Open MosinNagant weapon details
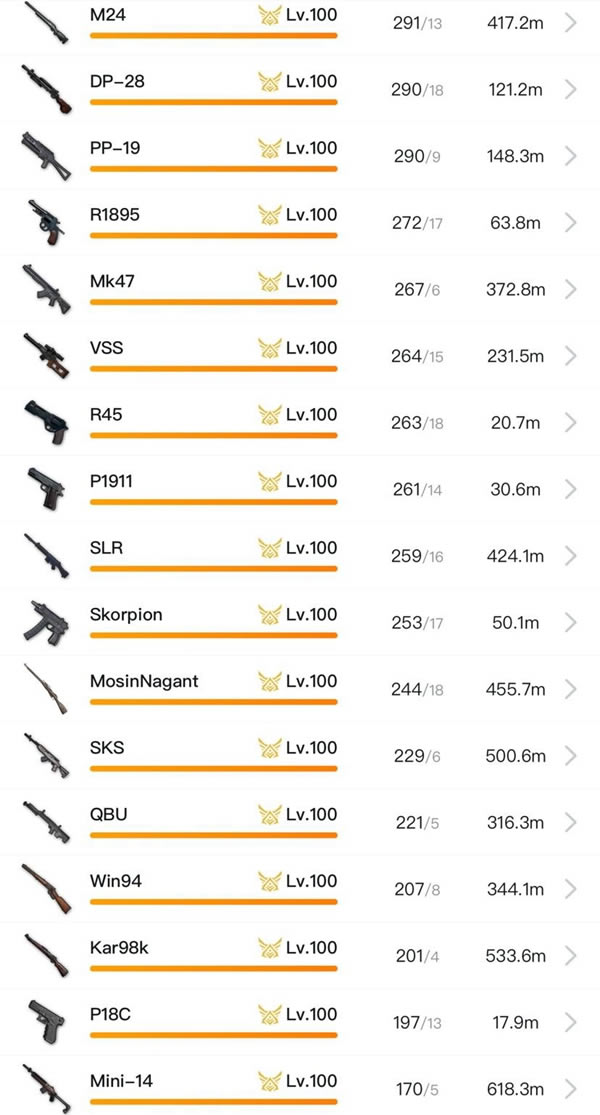This screenshot has width=600, height=1115. 300,689
